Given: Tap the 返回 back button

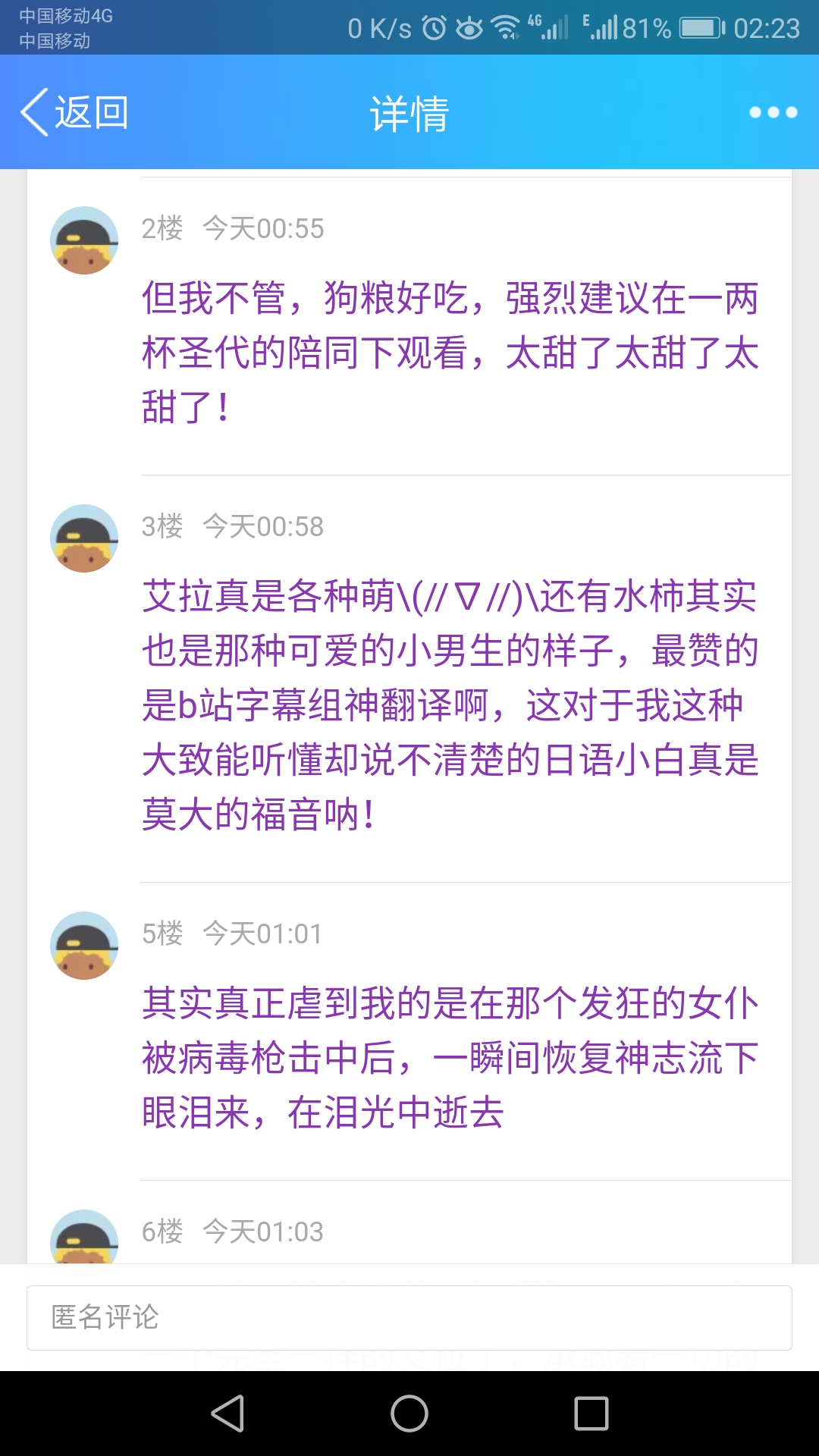Looking at the screenshot, I should (74, 112).
